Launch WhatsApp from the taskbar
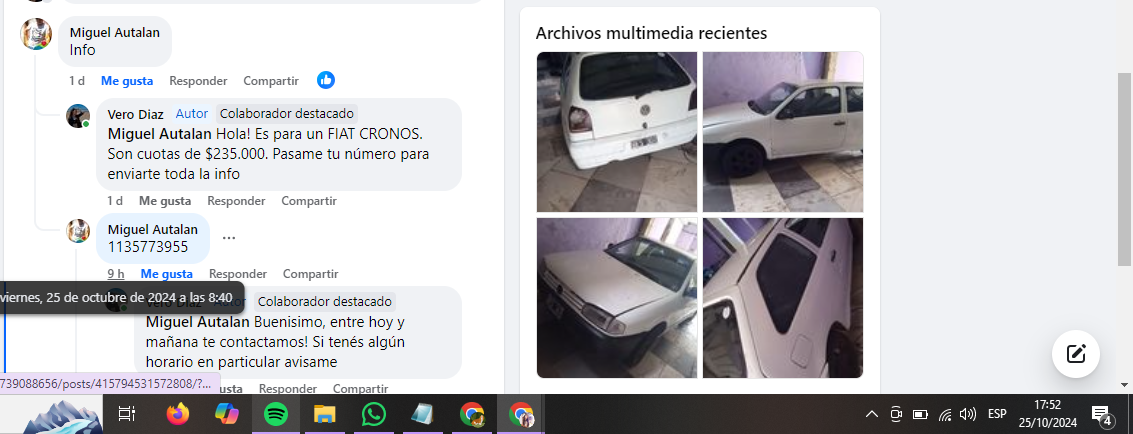The width and height of the screenshot is (1133, 434). point(374,414)
